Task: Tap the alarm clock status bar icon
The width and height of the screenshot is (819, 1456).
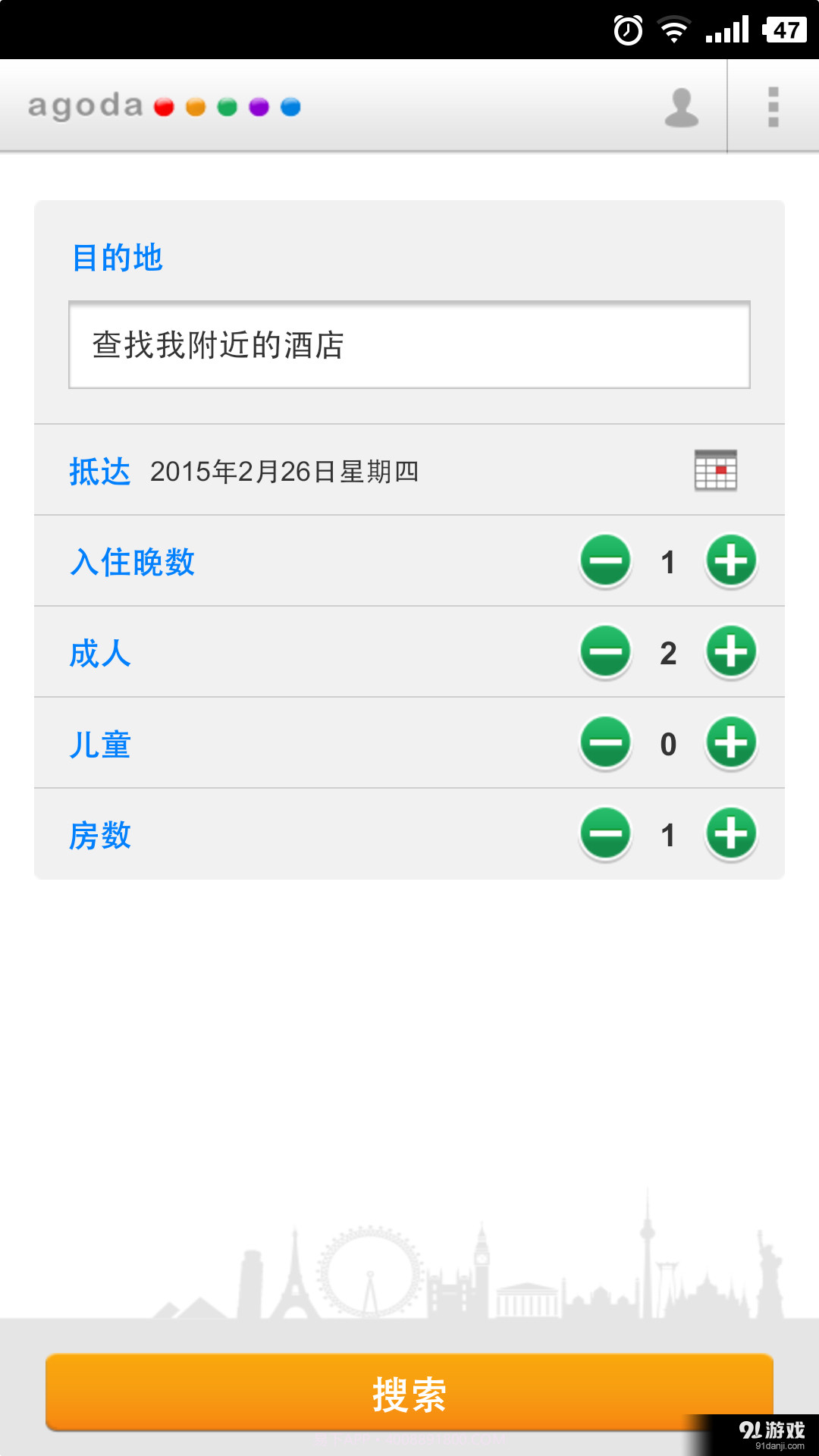Action: click(x=628, y=29)
